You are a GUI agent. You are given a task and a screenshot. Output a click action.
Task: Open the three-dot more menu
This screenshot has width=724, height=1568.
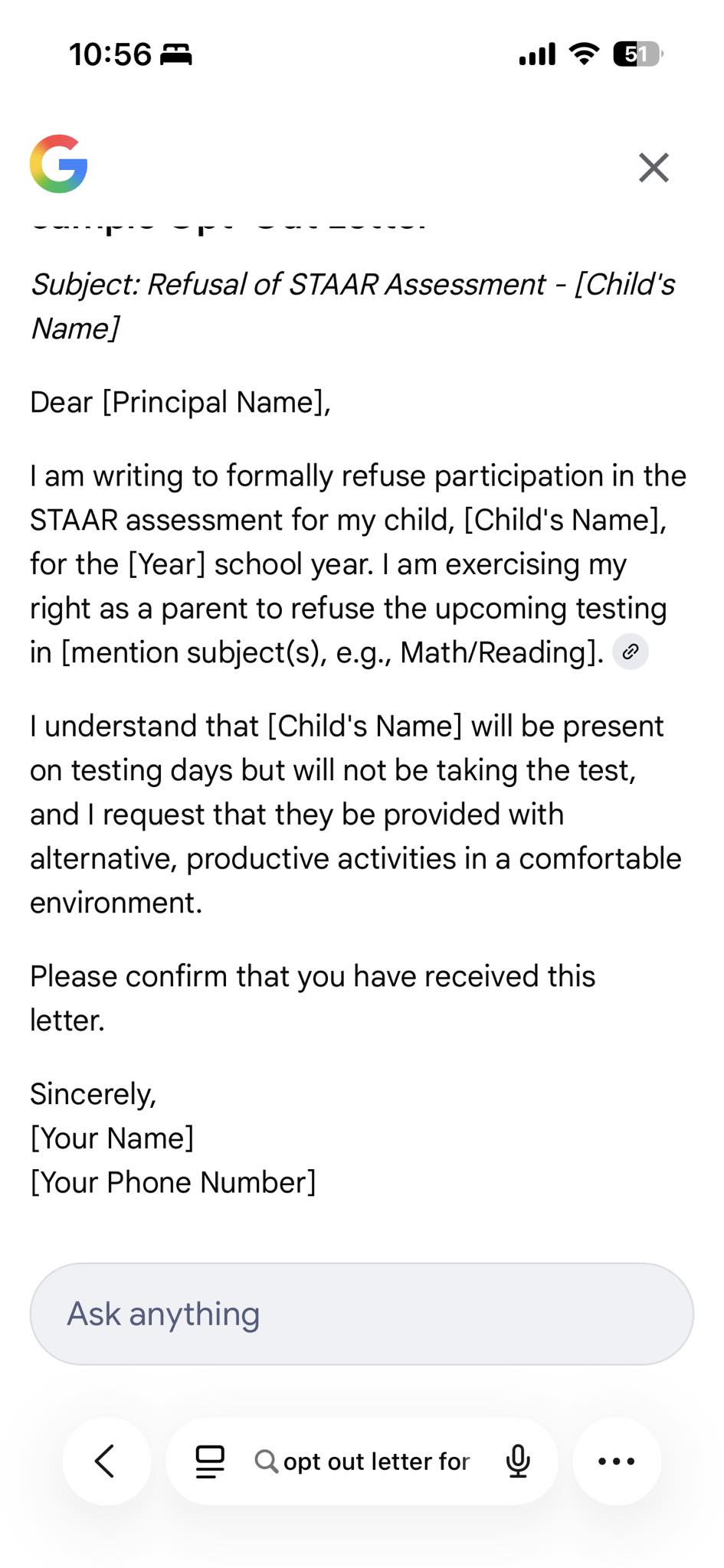(x=616, y=1461)
